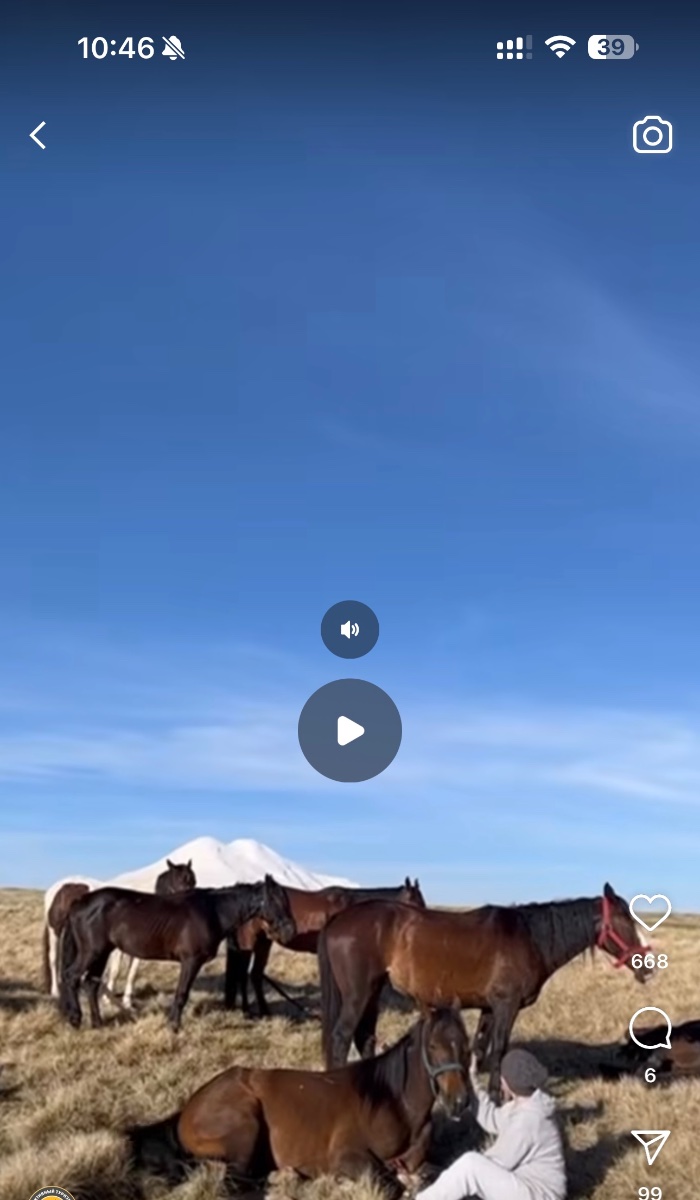Image resolution: width=700 pixels, height=1200 pixels.
Task: Open the comments on this reel
Action: pyautogui.click(x=650, y=1029)
